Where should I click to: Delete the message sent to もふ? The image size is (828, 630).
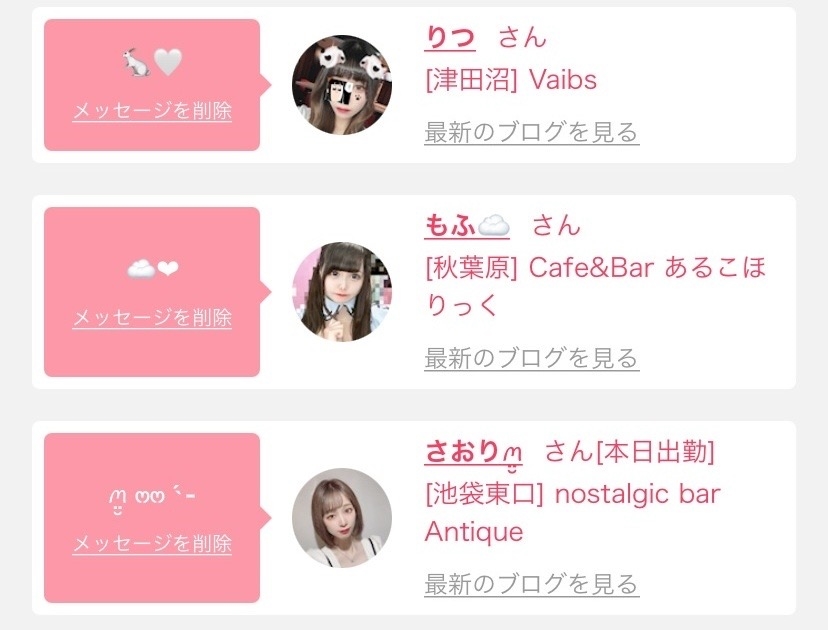tap(152, 317)
